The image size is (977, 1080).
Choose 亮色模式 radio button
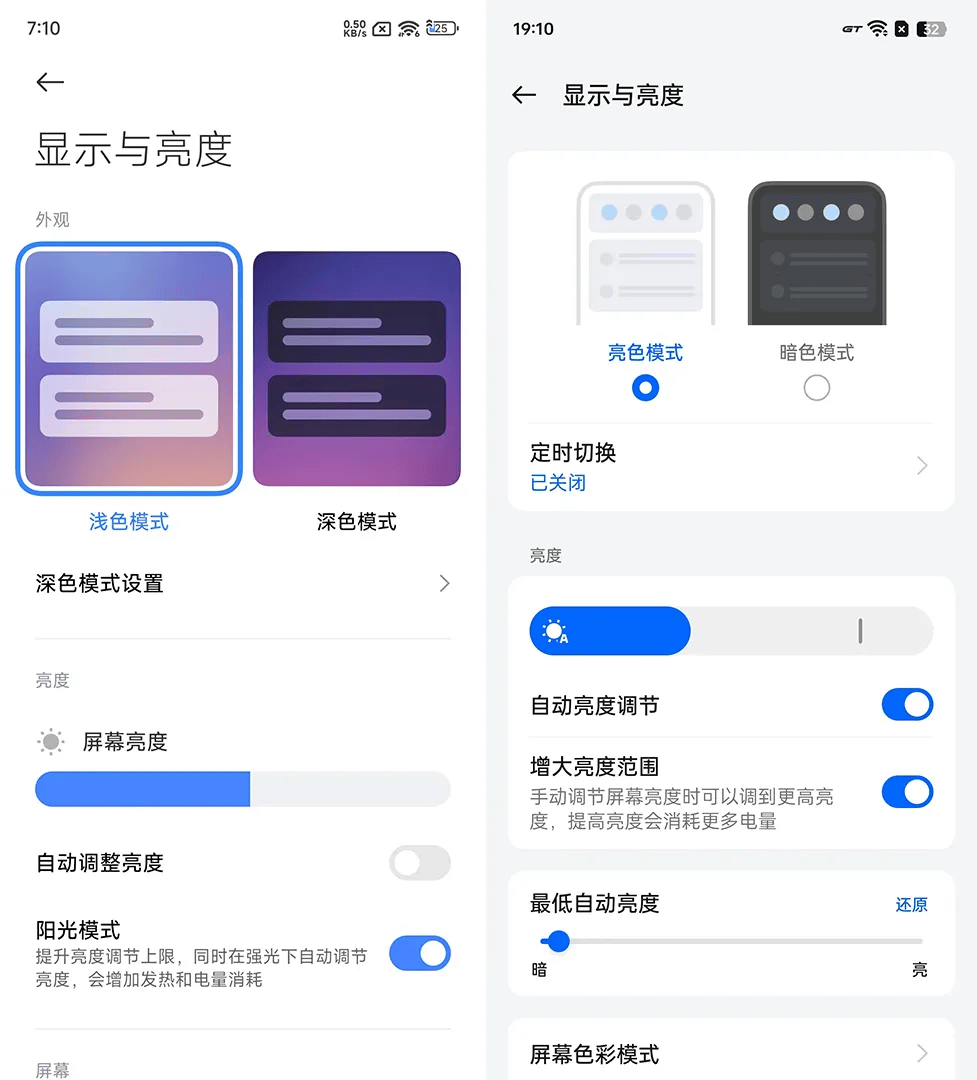[645, 388]
